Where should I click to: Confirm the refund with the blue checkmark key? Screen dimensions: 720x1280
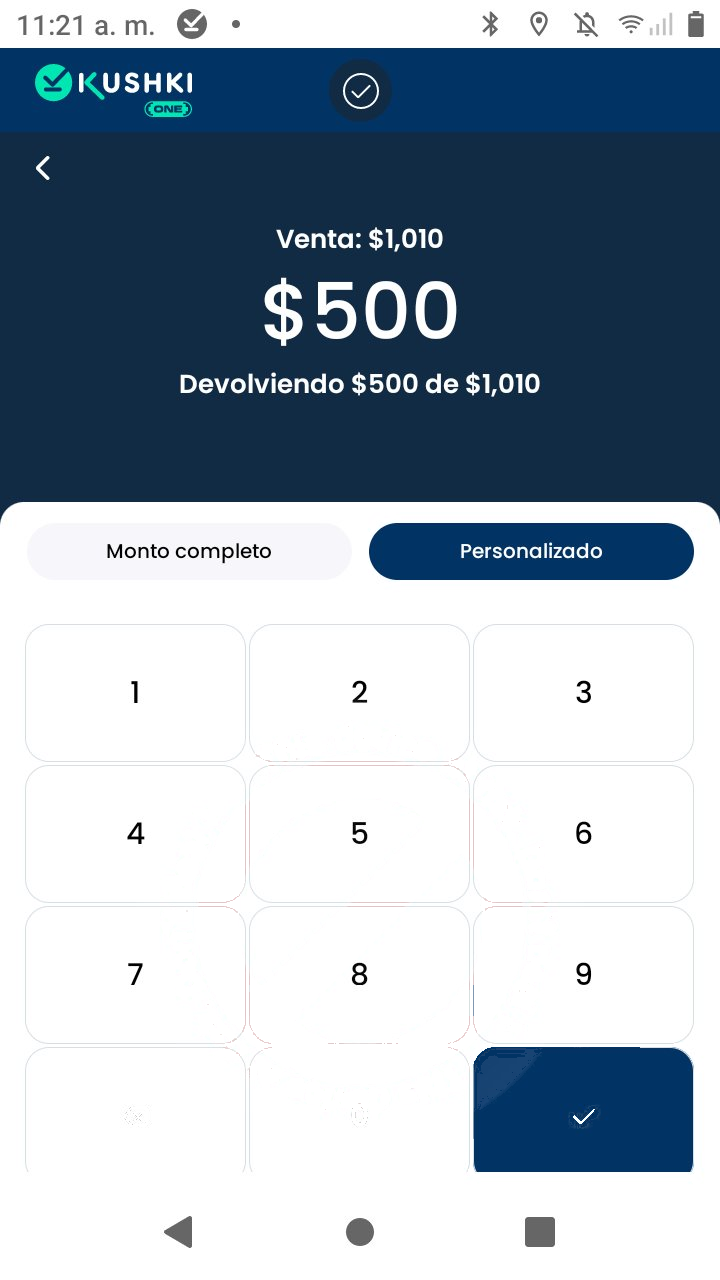(583, 1110)
